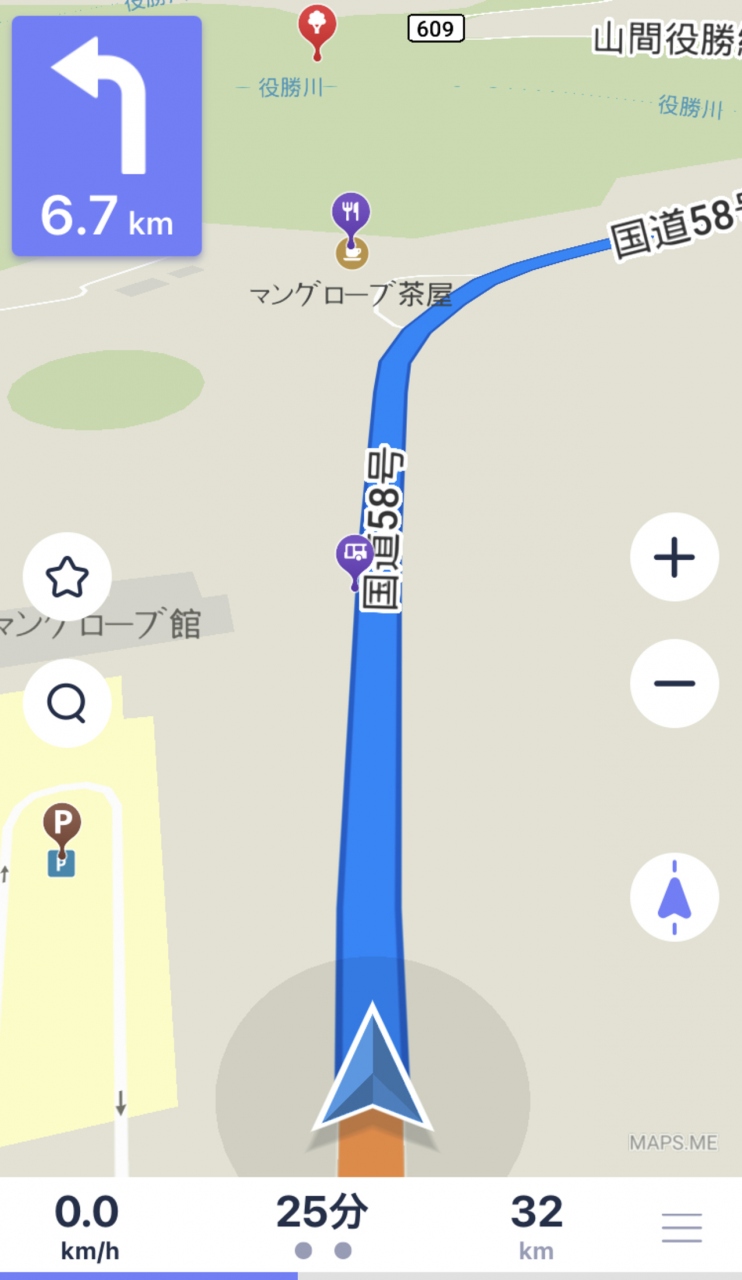Open the bookmarks star button

point(67,577)
